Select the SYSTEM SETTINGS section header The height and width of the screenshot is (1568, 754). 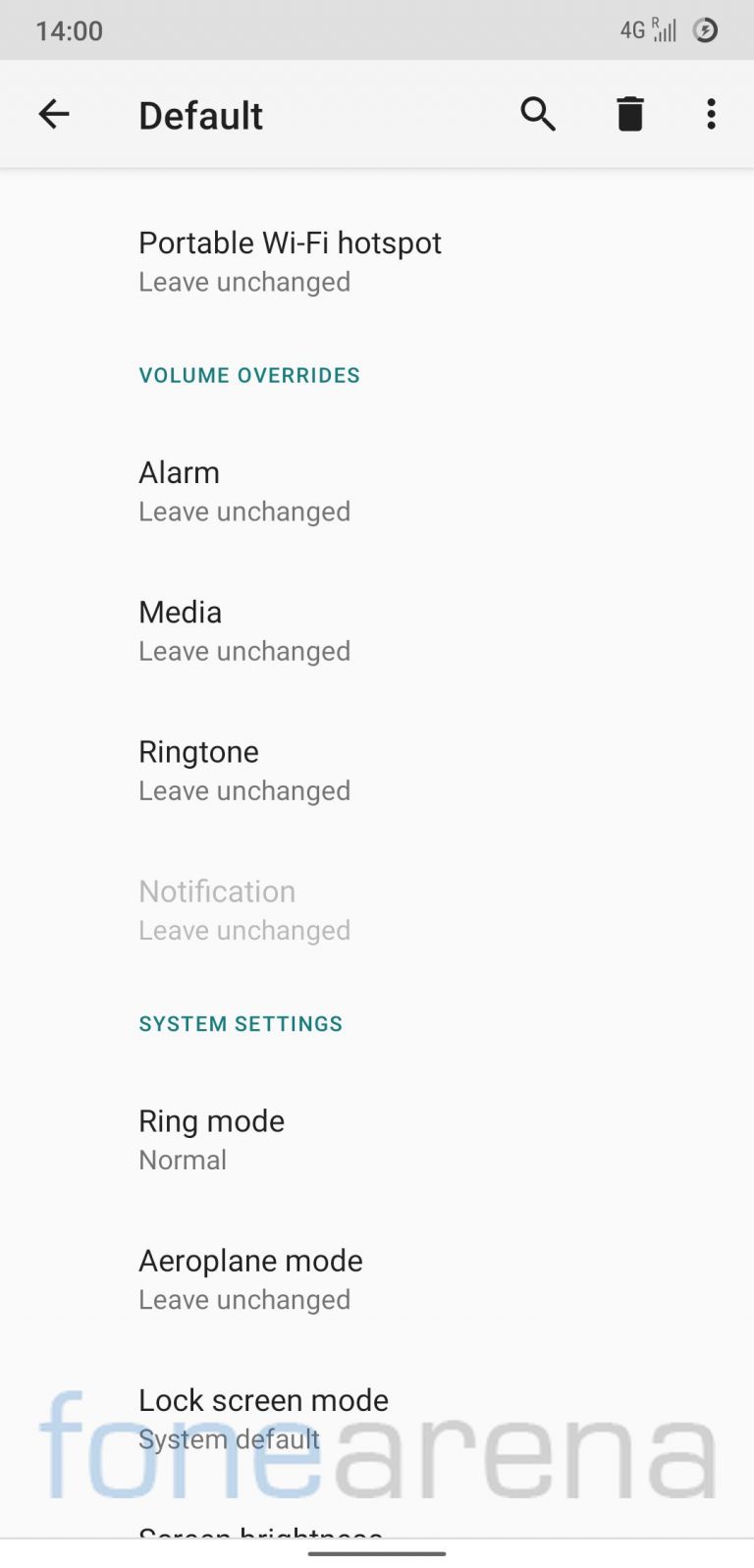tap(241, 1023)
